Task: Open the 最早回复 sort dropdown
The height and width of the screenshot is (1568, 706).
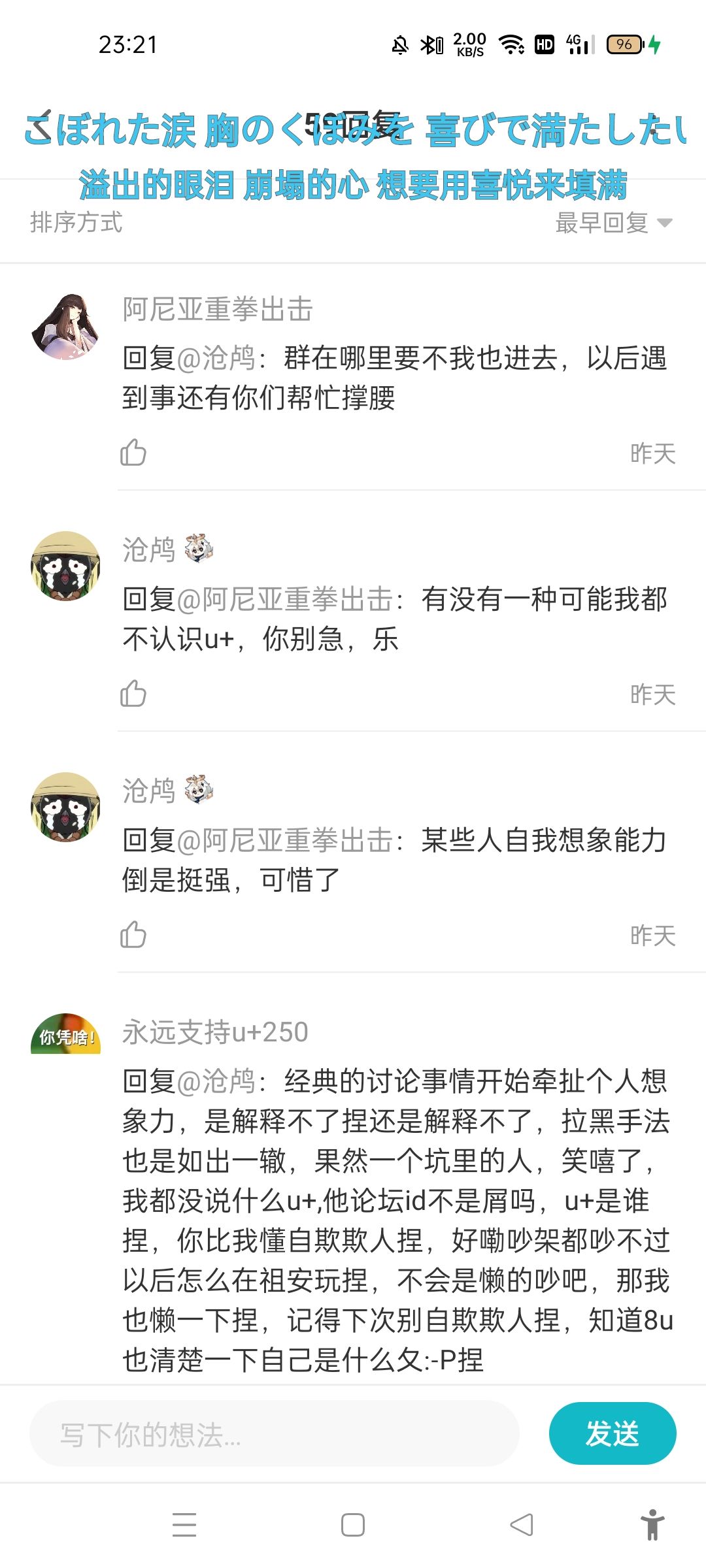Action: [x=613, y=223]
